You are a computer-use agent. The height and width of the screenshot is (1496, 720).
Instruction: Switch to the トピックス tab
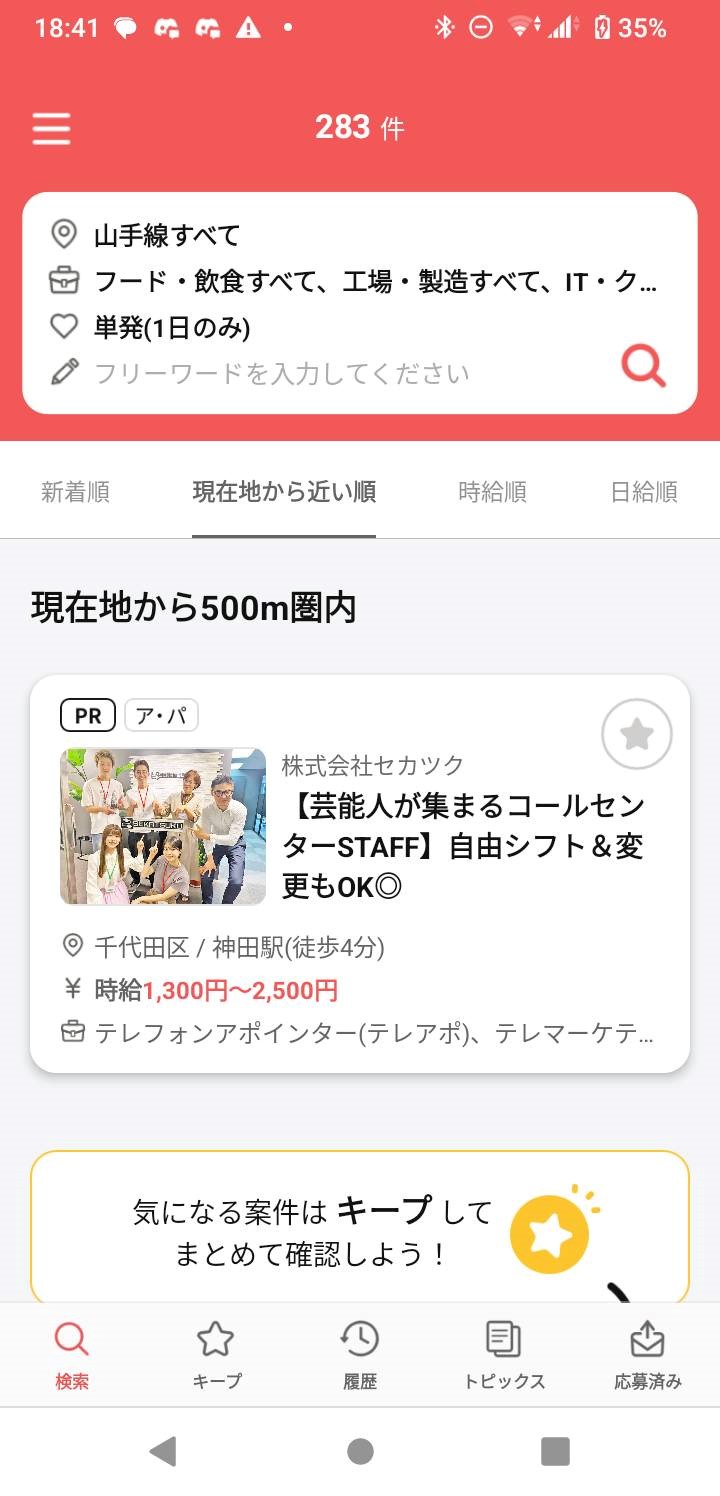pos(504,1356)
